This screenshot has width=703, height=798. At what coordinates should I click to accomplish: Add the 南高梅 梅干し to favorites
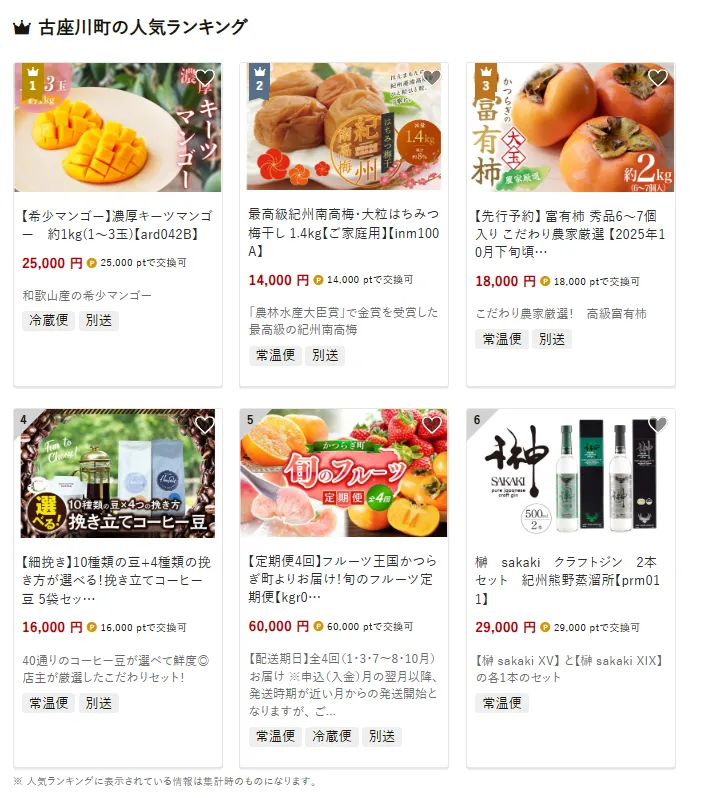tap(431, 78)
